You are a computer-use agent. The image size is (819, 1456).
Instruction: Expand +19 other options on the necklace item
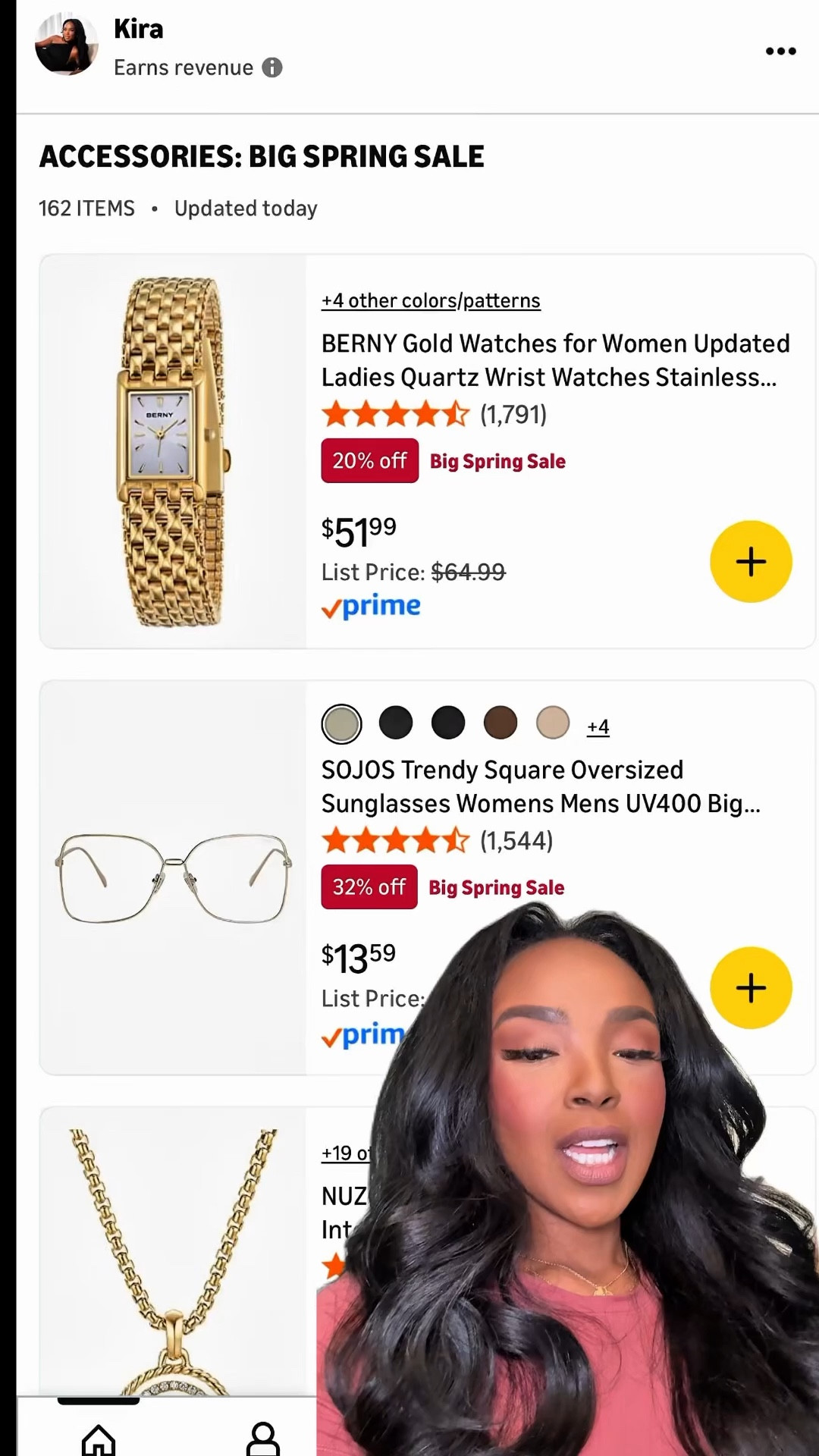click(x=345, y=1153)
